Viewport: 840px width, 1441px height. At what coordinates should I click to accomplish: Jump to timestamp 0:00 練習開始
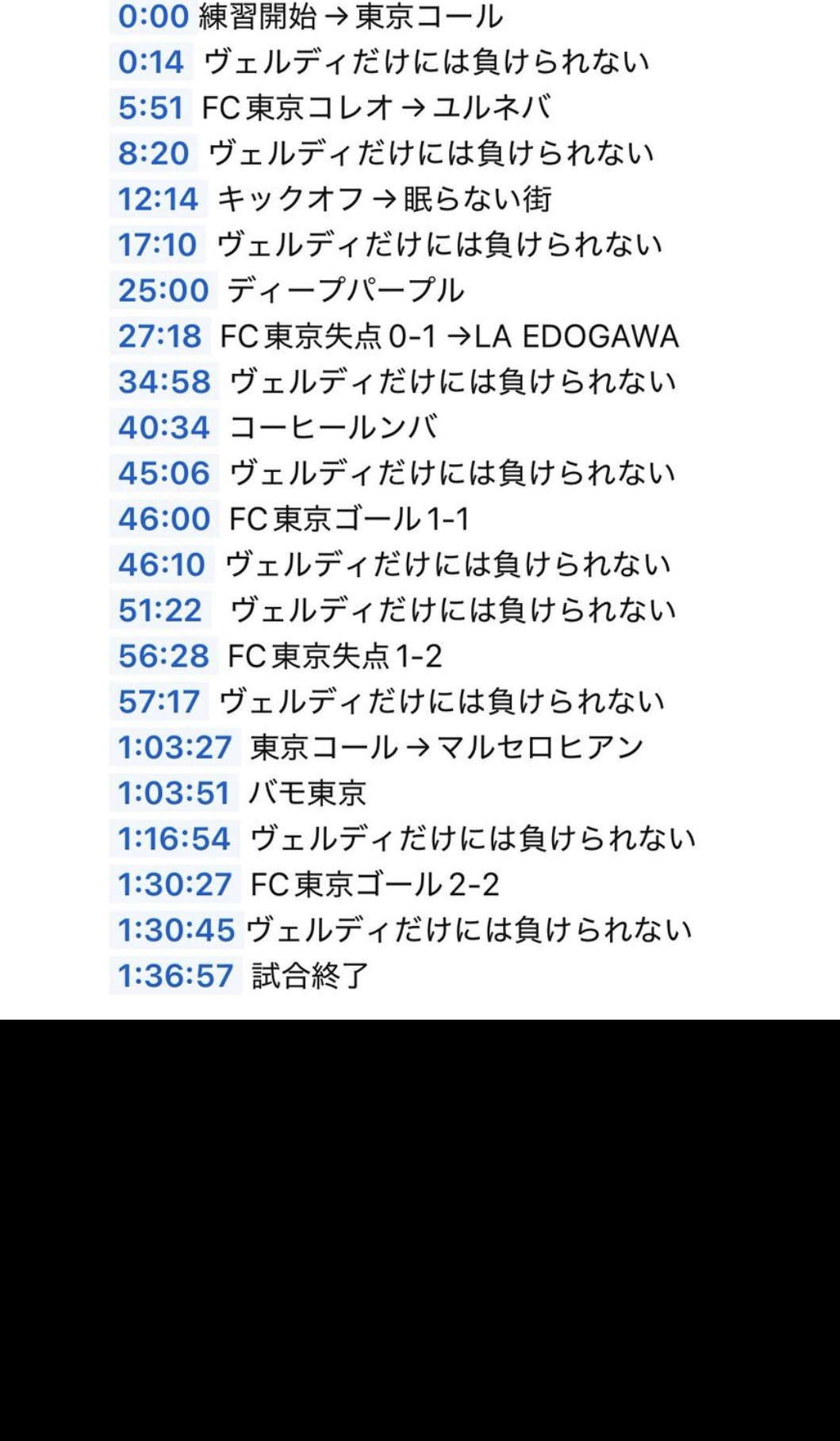pos(153,17)
